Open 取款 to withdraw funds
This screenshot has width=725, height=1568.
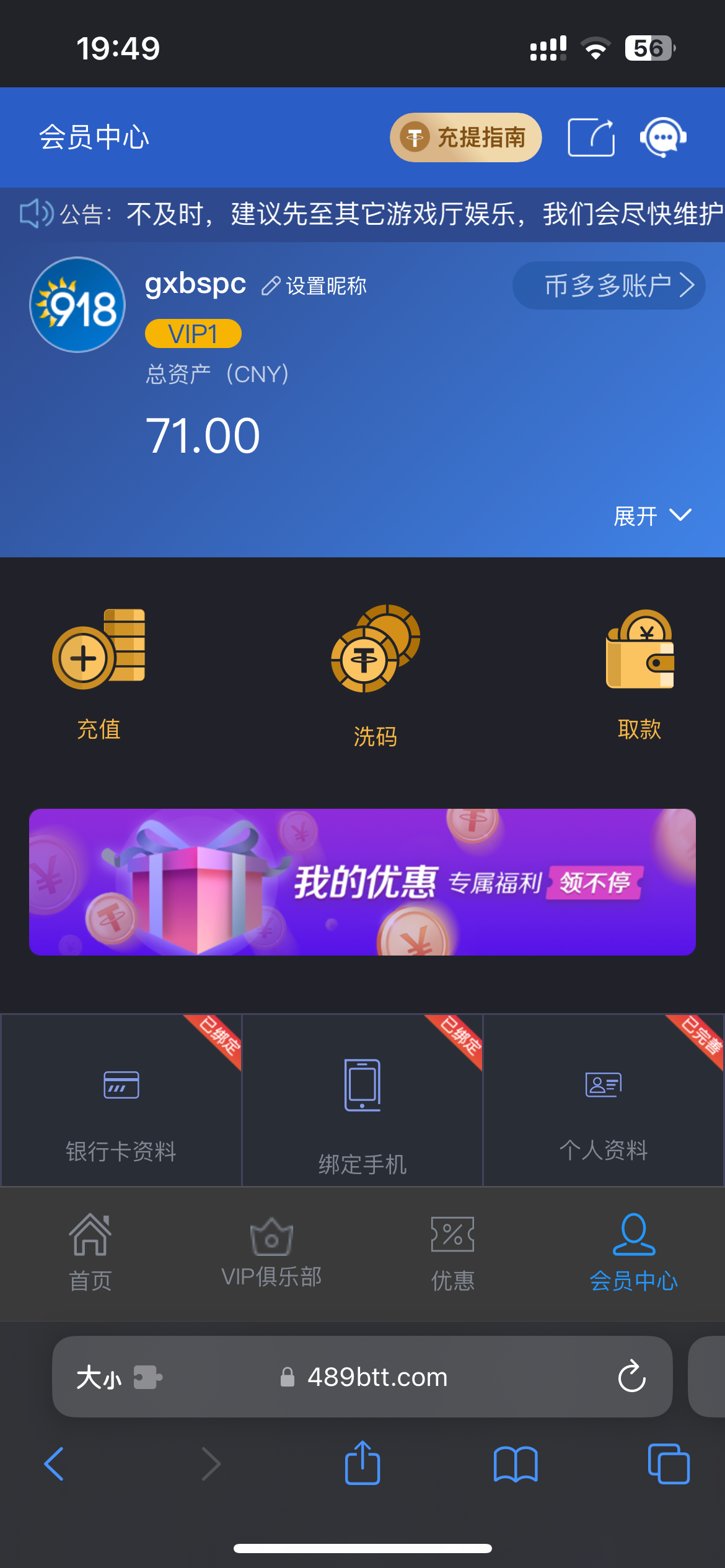tap(639, 675)
